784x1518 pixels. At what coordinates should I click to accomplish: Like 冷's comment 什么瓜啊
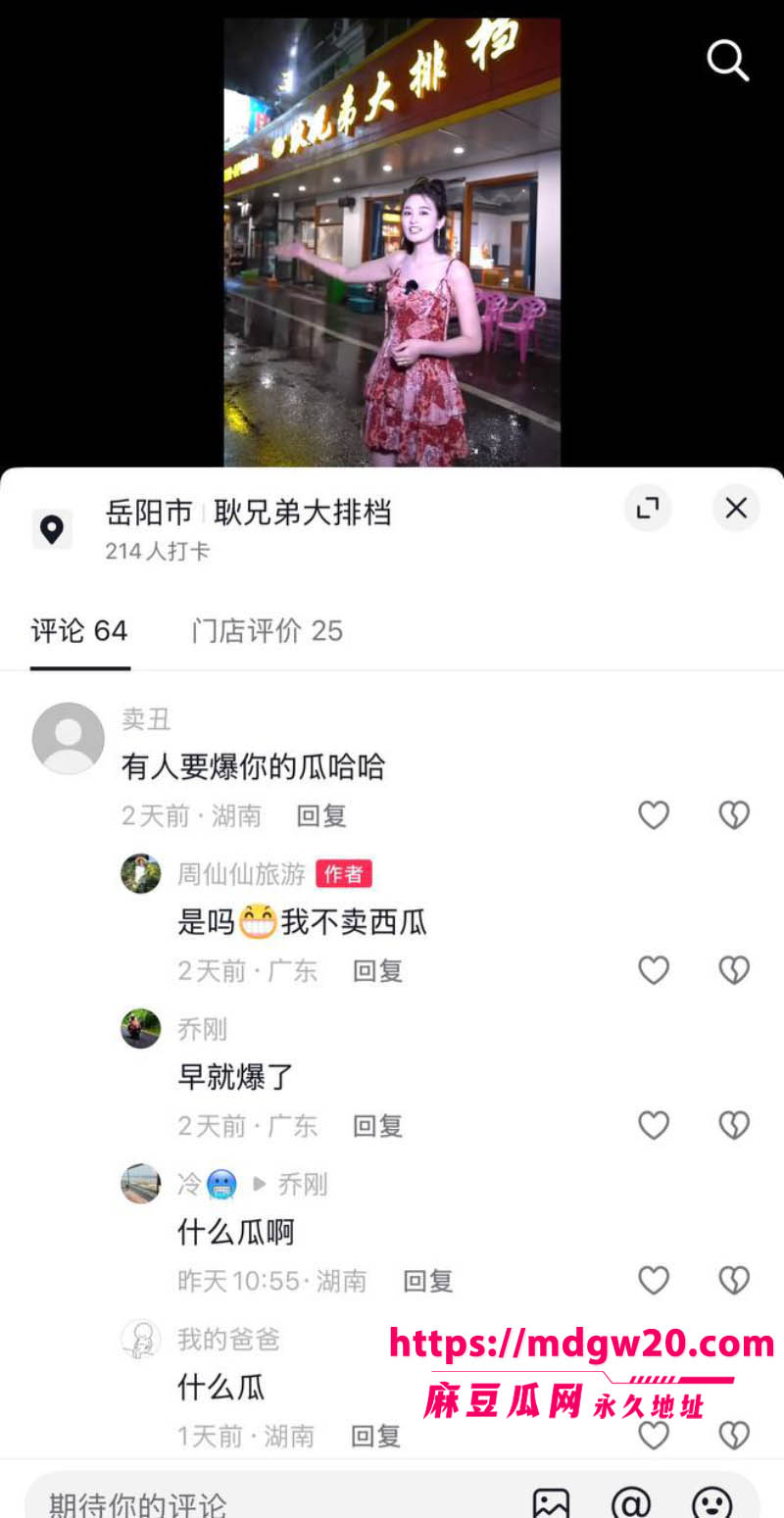(x=654, y=1280)
